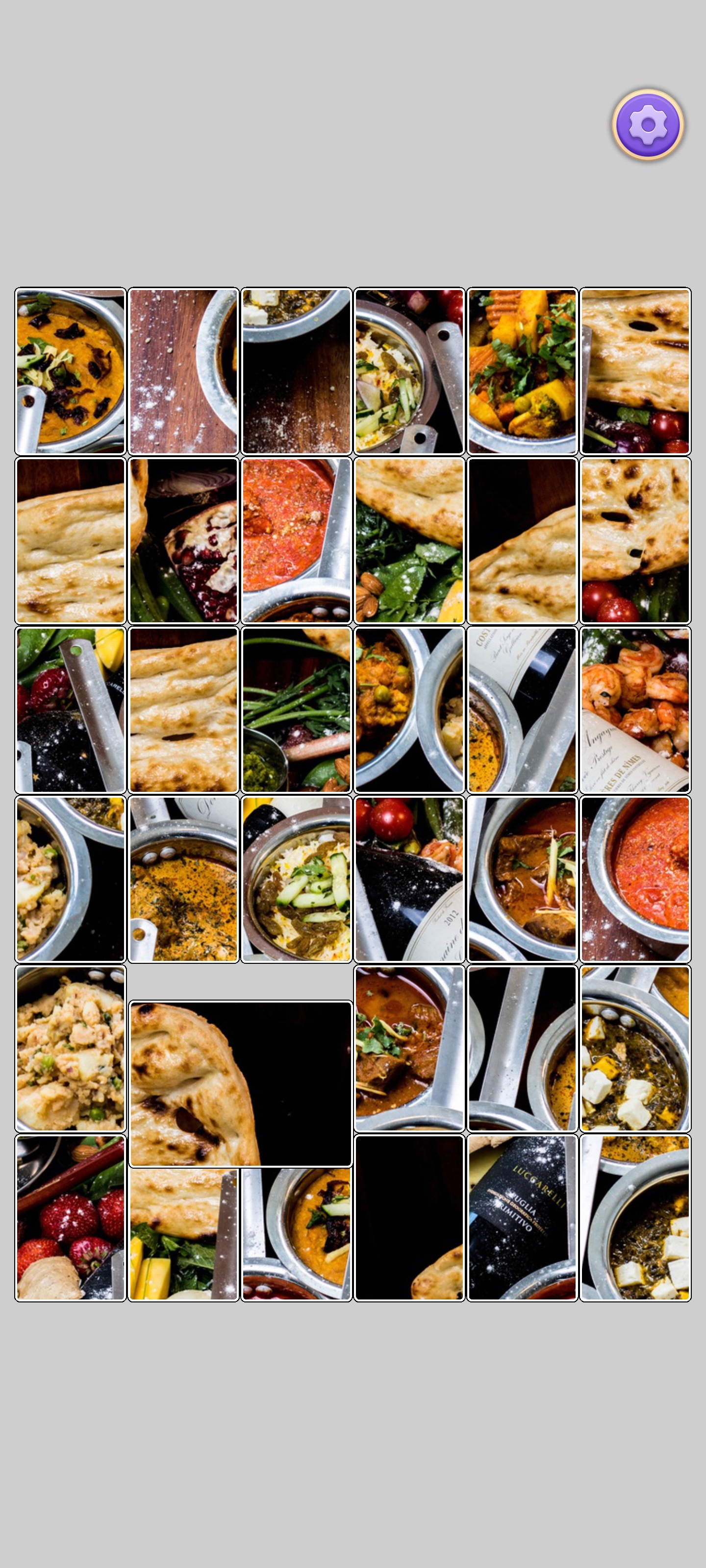Select the shrimp puzzle piece
This screenshot has height=1568, width=706.
(635, 710)
